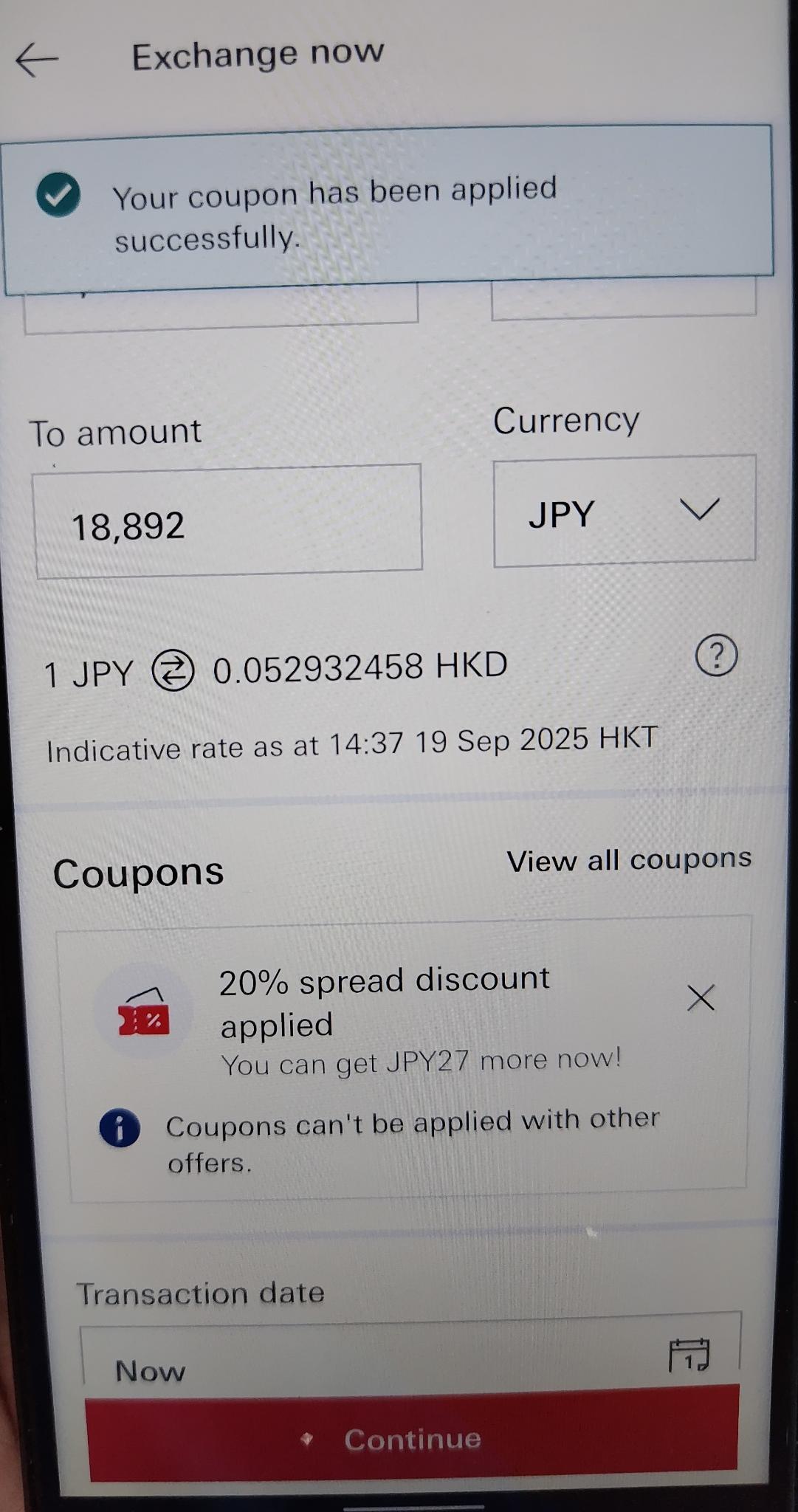
Task: Go back from Exchange now
Action: (36, 60)
